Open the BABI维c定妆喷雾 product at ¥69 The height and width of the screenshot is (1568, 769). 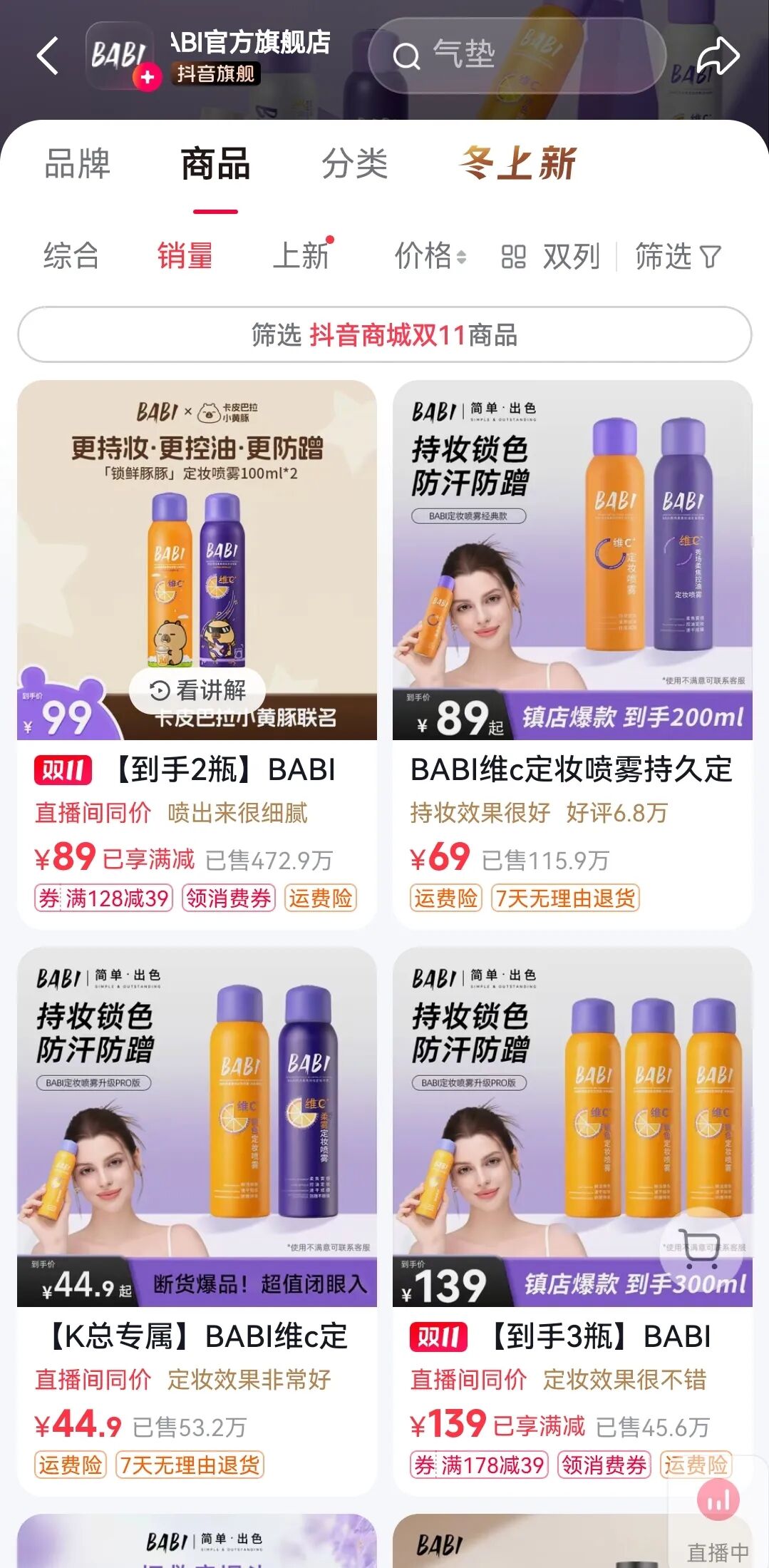click(x=572, y=770)
